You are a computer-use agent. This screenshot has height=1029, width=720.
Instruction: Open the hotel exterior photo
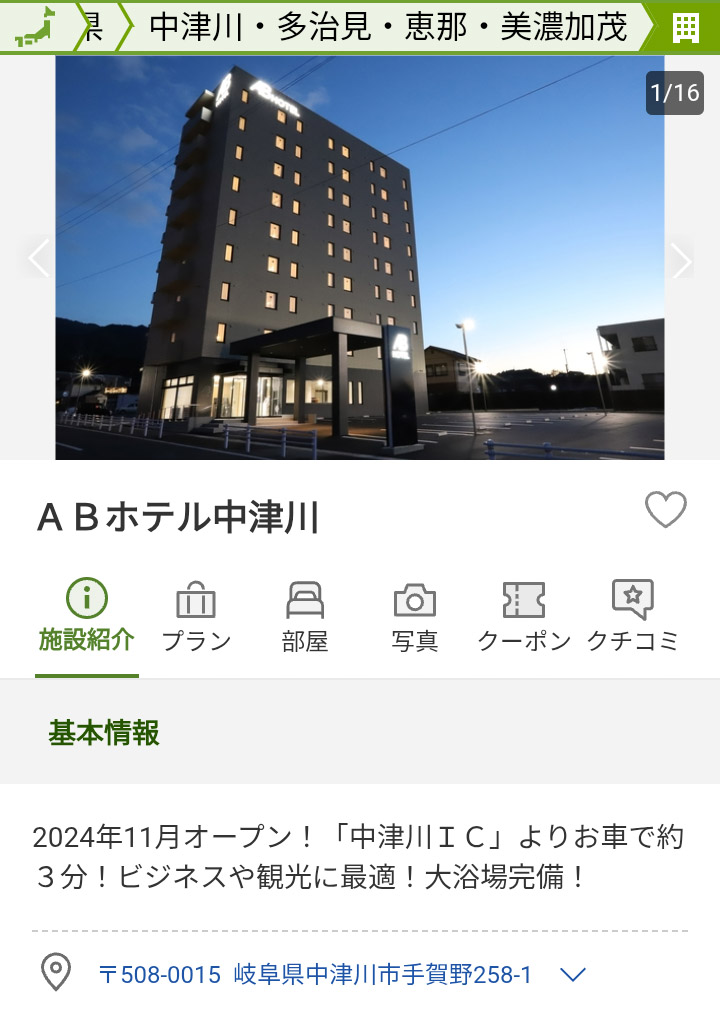tap(360, 258)
